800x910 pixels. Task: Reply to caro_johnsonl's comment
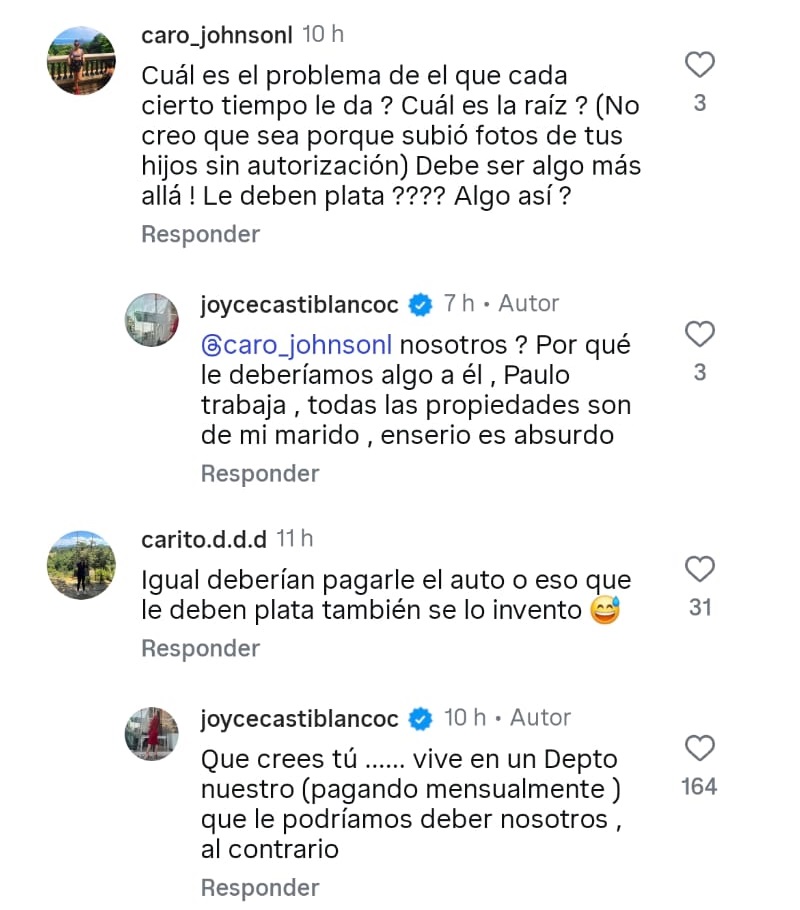click(200, 234)
